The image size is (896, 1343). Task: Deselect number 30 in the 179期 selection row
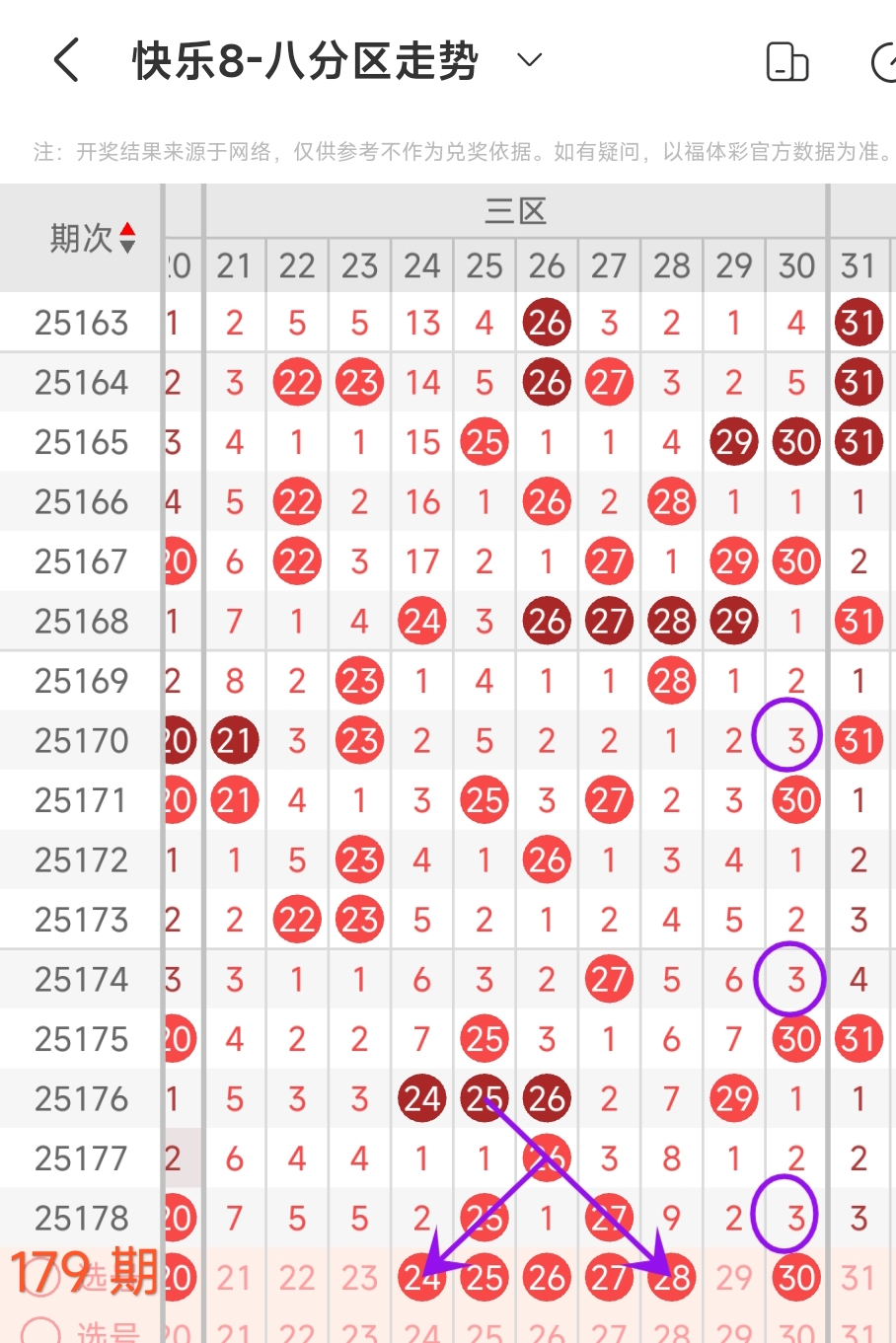[796, 1278]
